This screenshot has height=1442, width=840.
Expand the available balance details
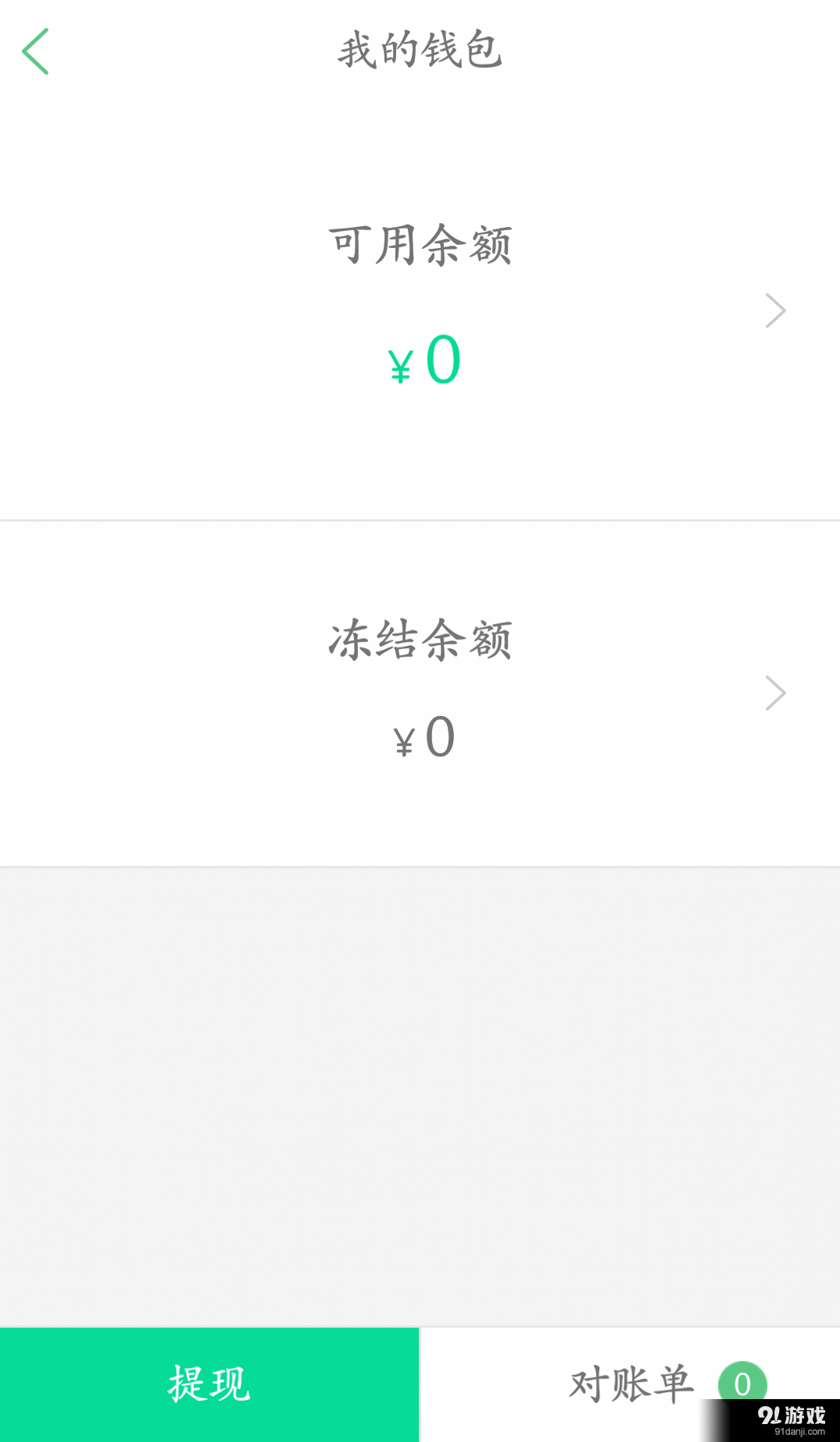[774, 310]
